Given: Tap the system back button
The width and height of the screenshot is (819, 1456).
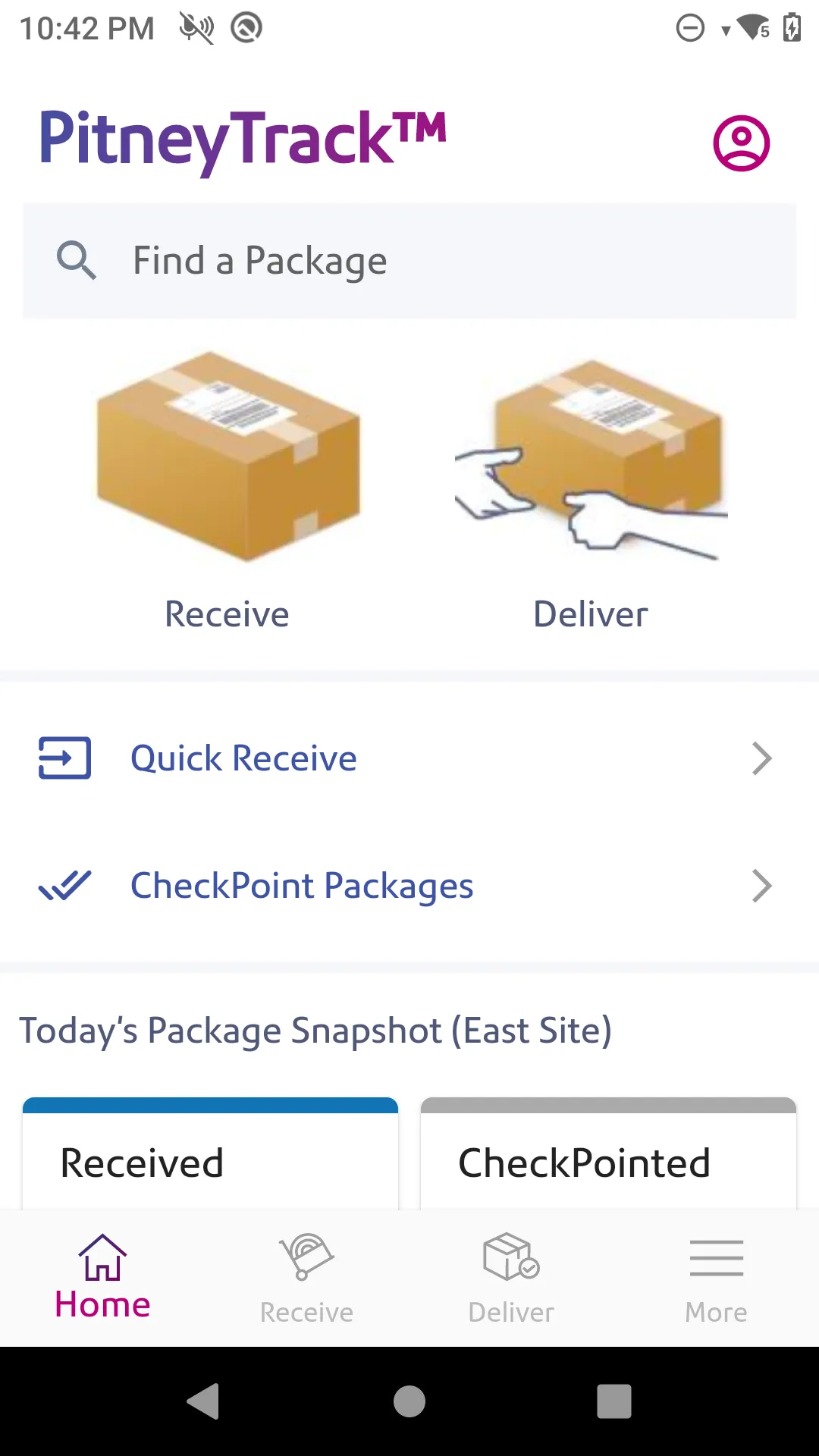Looking at the screenshot, I should (203, 1401).
